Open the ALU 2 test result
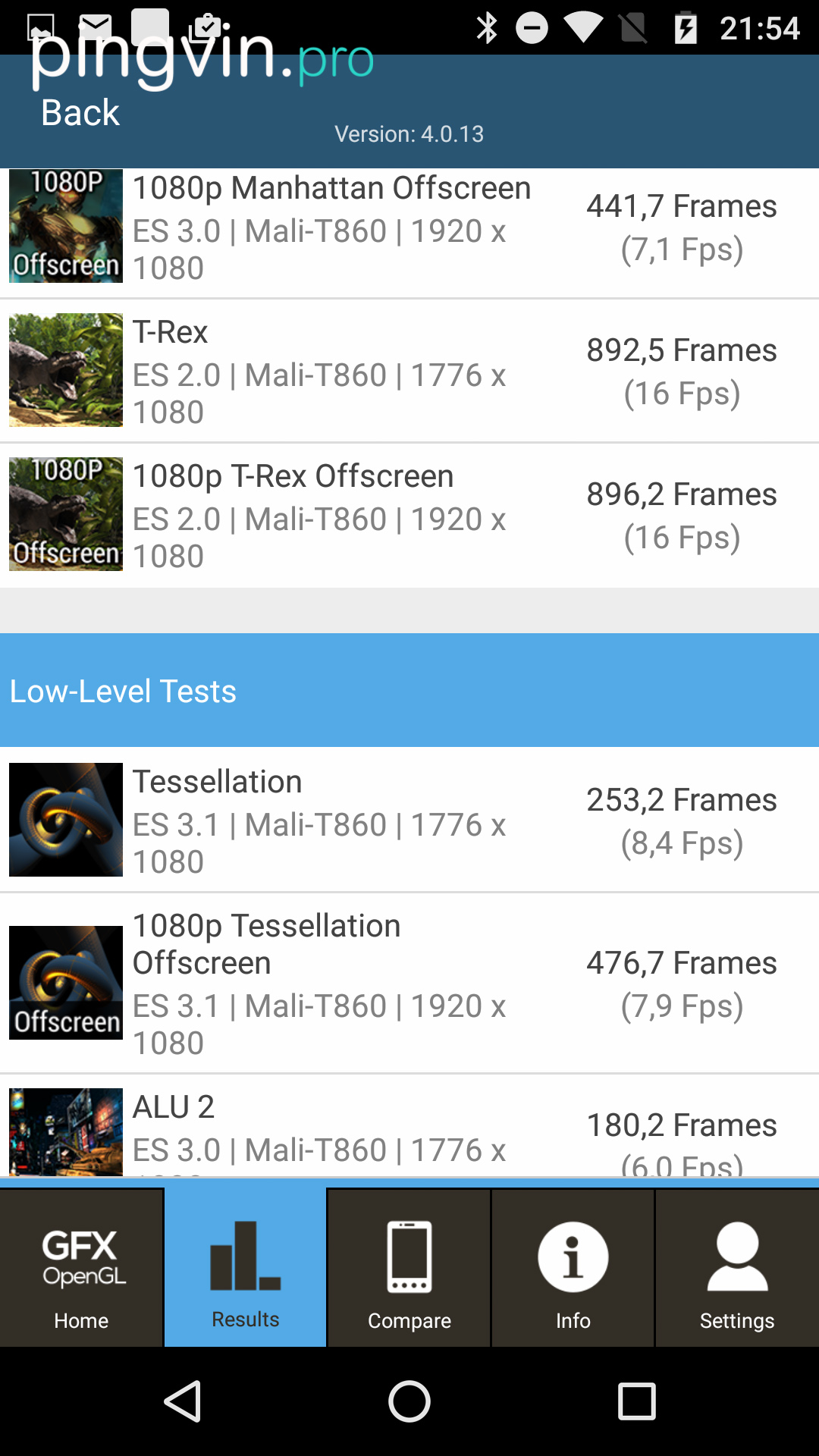The image size is (819, 1456). pyautogui.click(x=409, y=1130)
